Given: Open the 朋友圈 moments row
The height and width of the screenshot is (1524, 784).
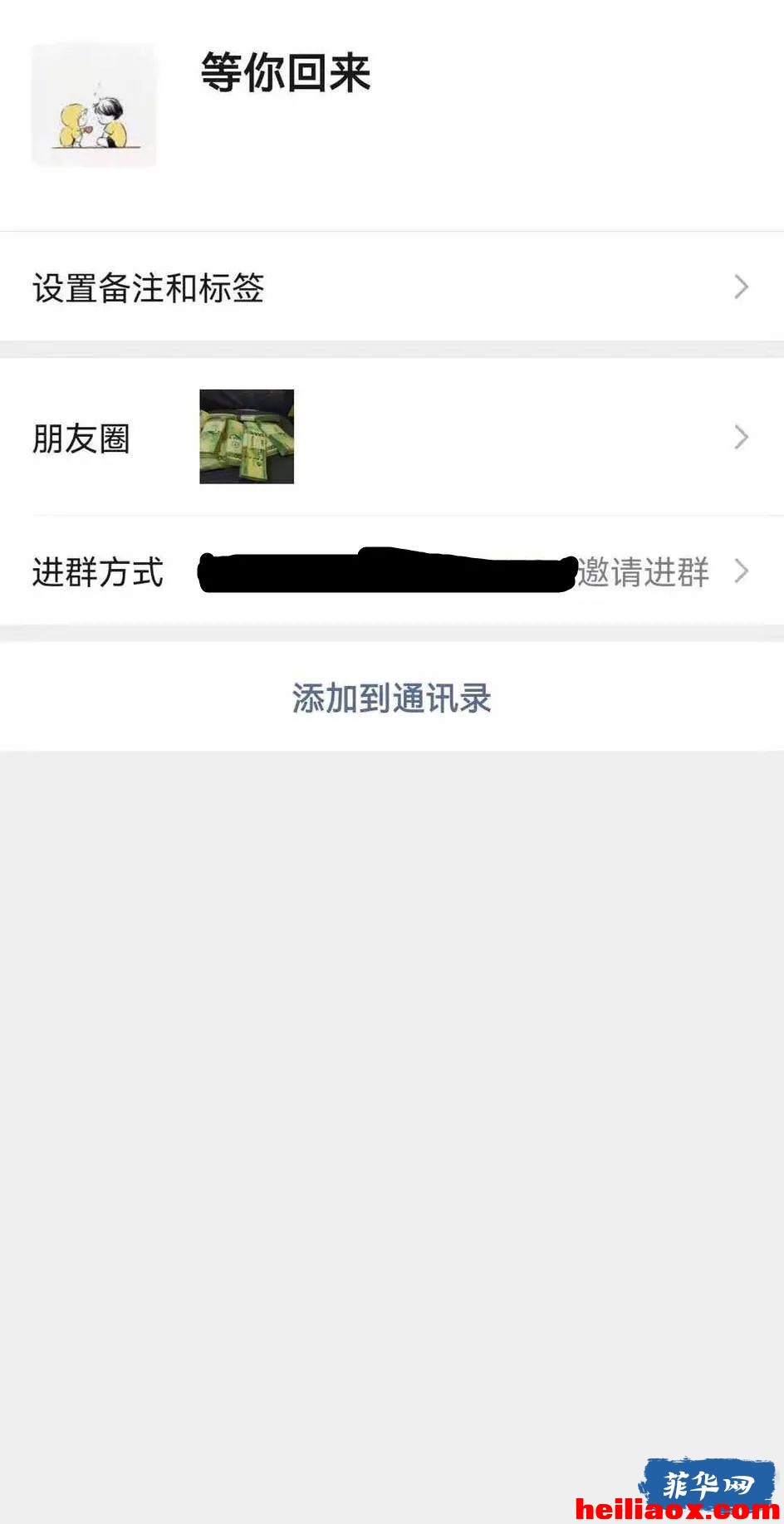Looking at the screenshot, I should pyautogui.click(x=392, y=437).
